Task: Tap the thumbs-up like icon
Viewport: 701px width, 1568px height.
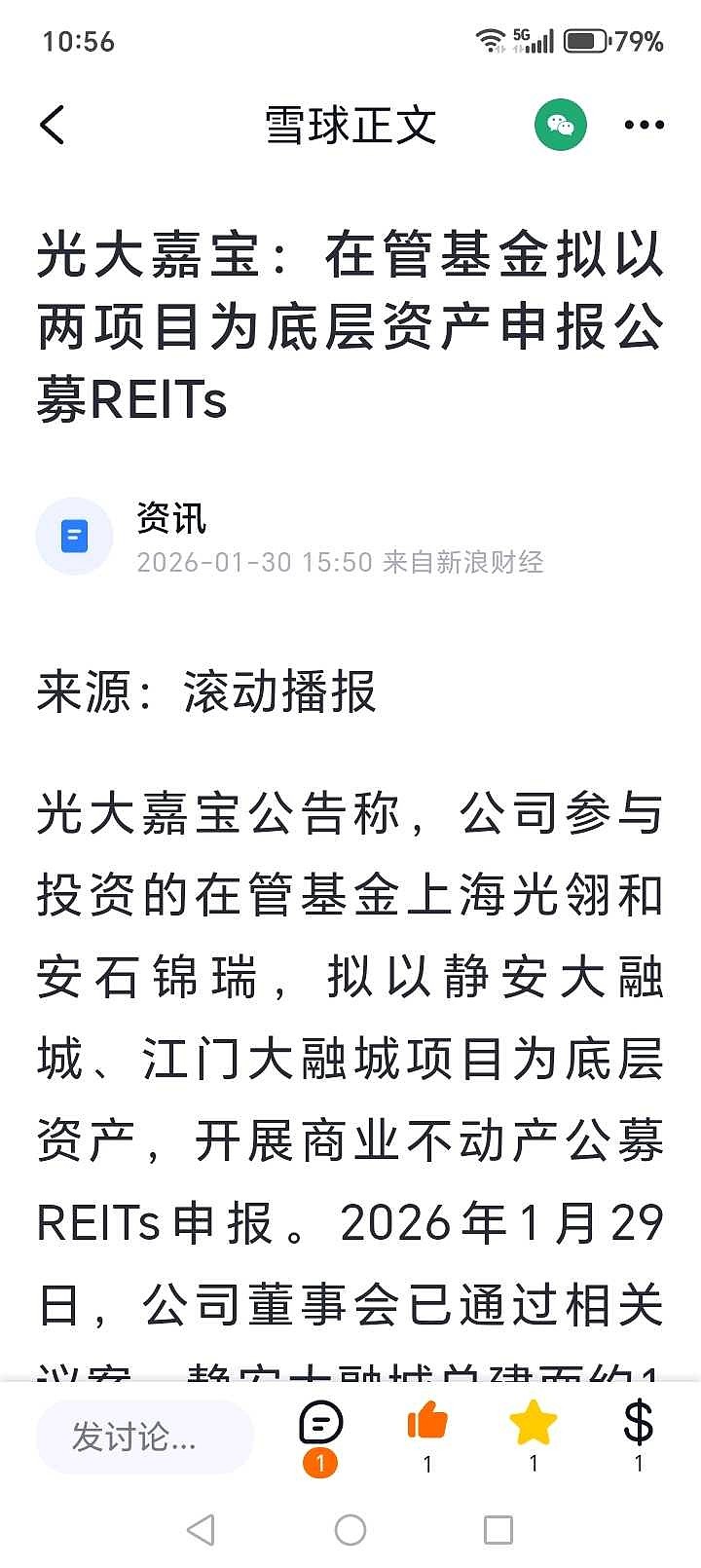Action: [427, 1425]
